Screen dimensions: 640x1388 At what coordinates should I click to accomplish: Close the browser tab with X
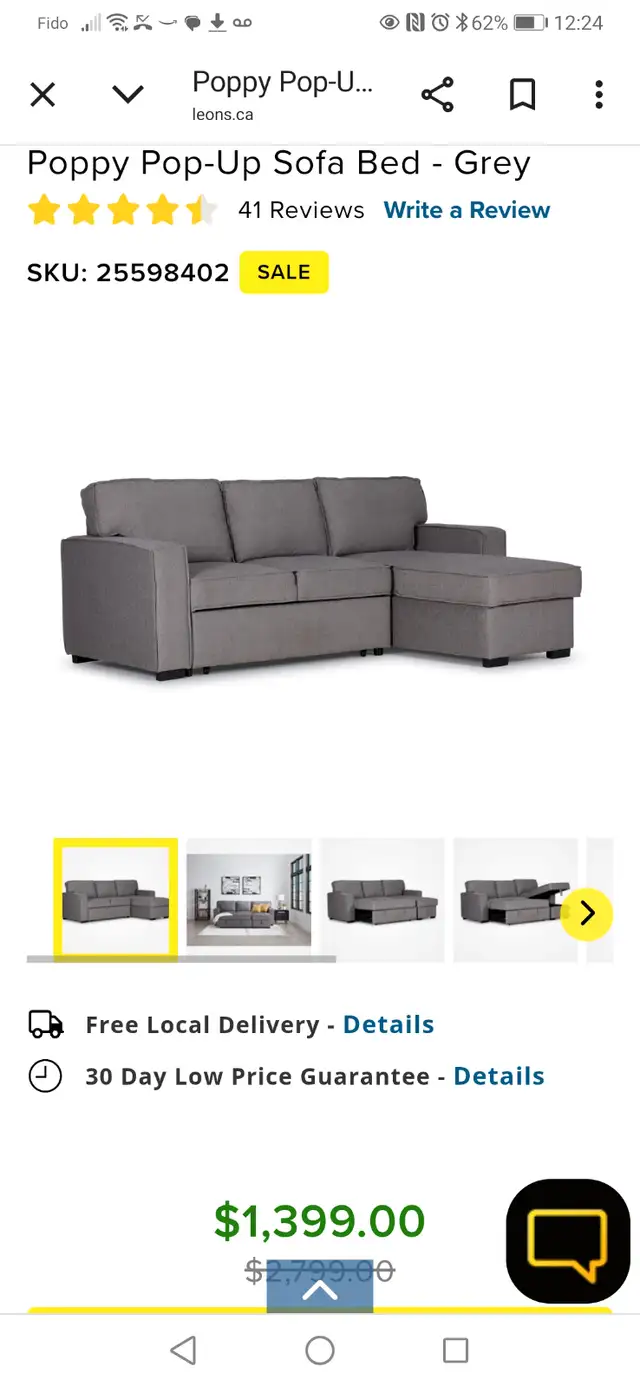[x=42, y=95]
